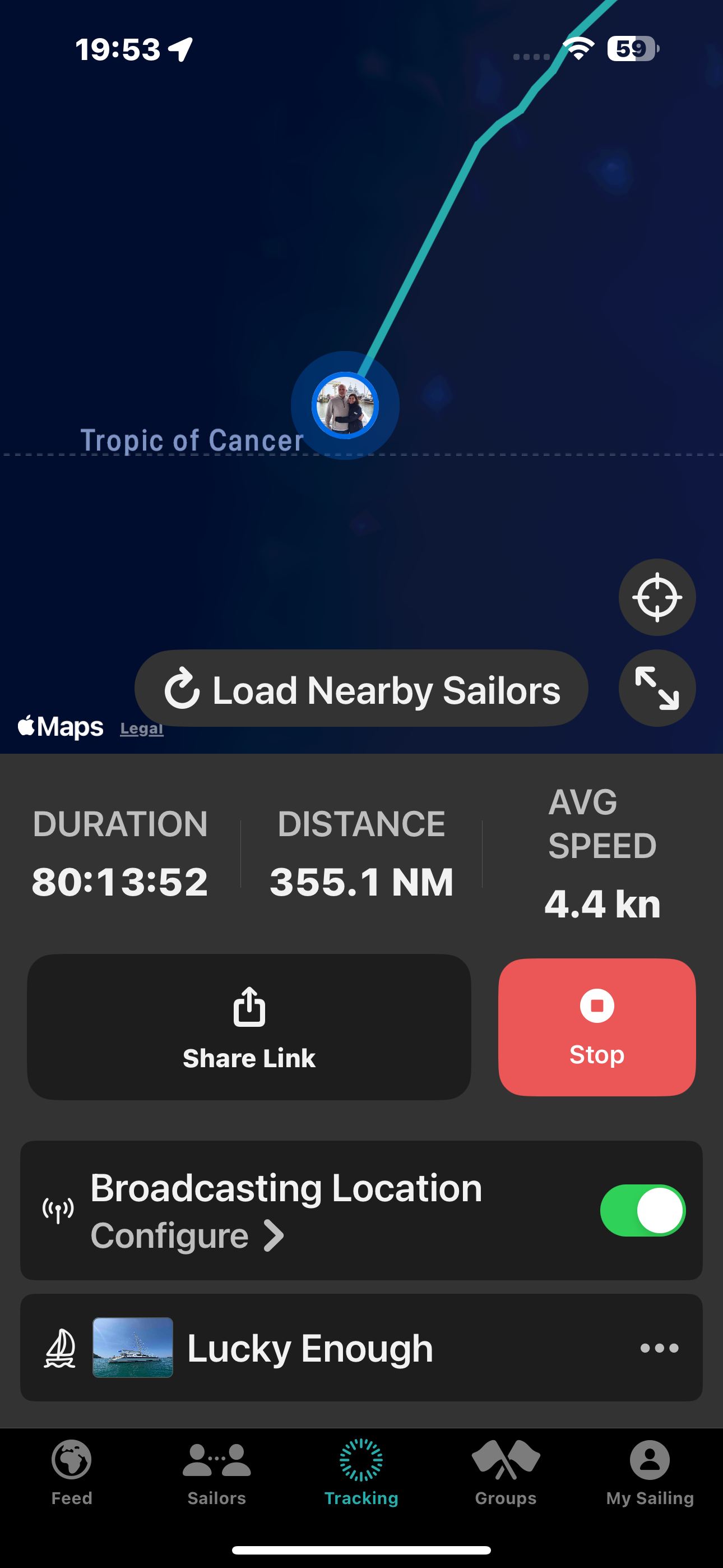Viewport: 723px width, 1568px height.
Task: Recenter map on current location
Action: [x=657, y=597]
